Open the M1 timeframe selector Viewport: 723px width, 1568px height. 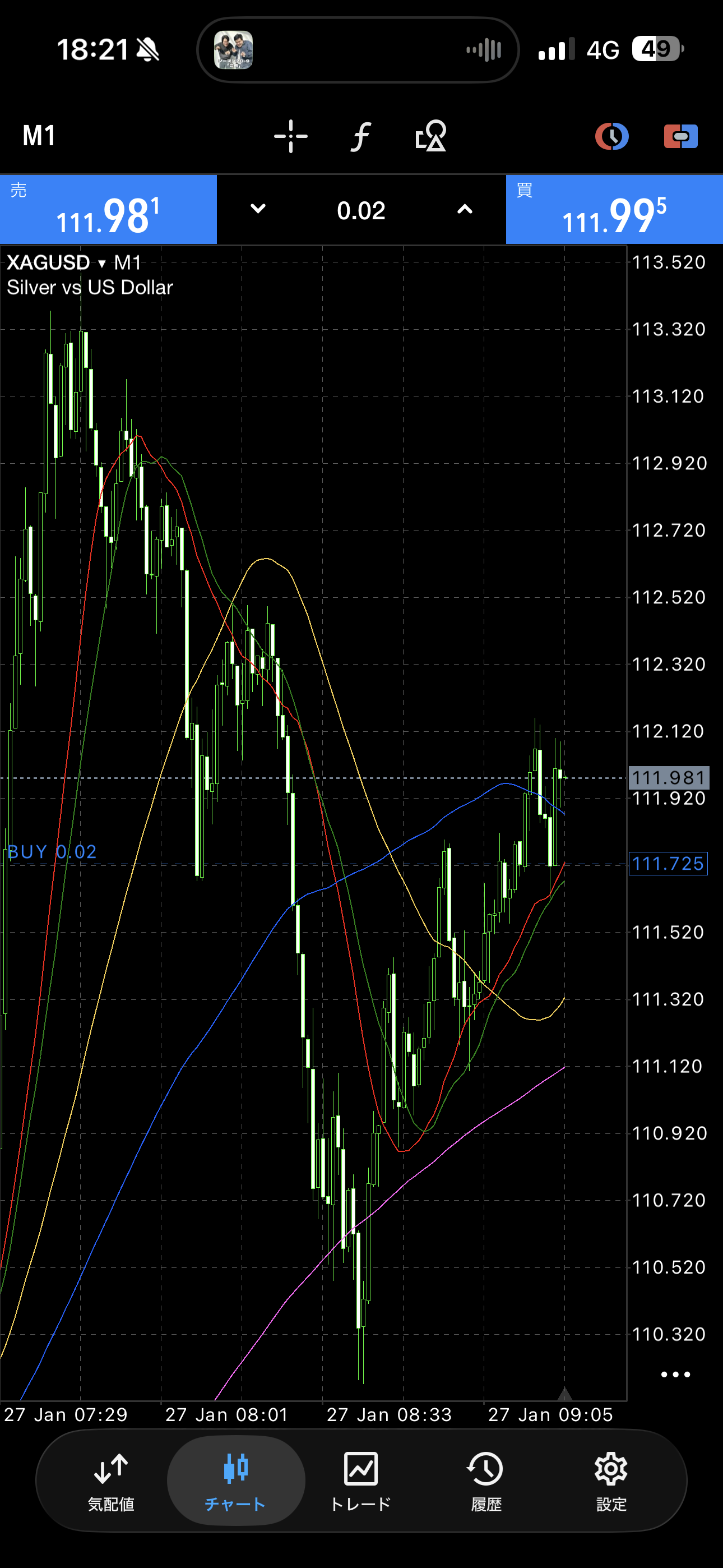click(x=39, y=136)
